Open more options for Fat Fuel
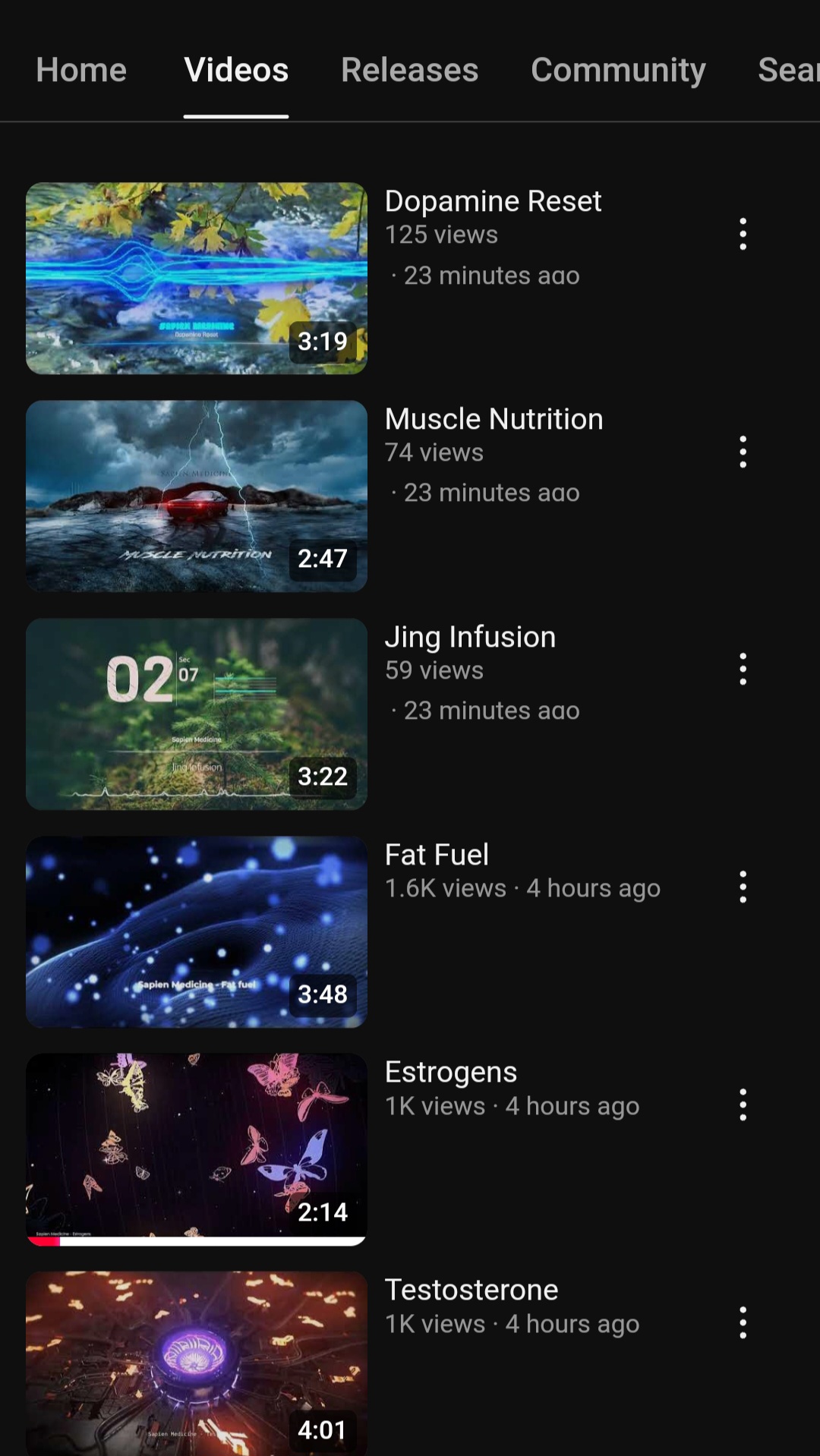The height and width of the screenshot is (1456, 820). (743, 887)
